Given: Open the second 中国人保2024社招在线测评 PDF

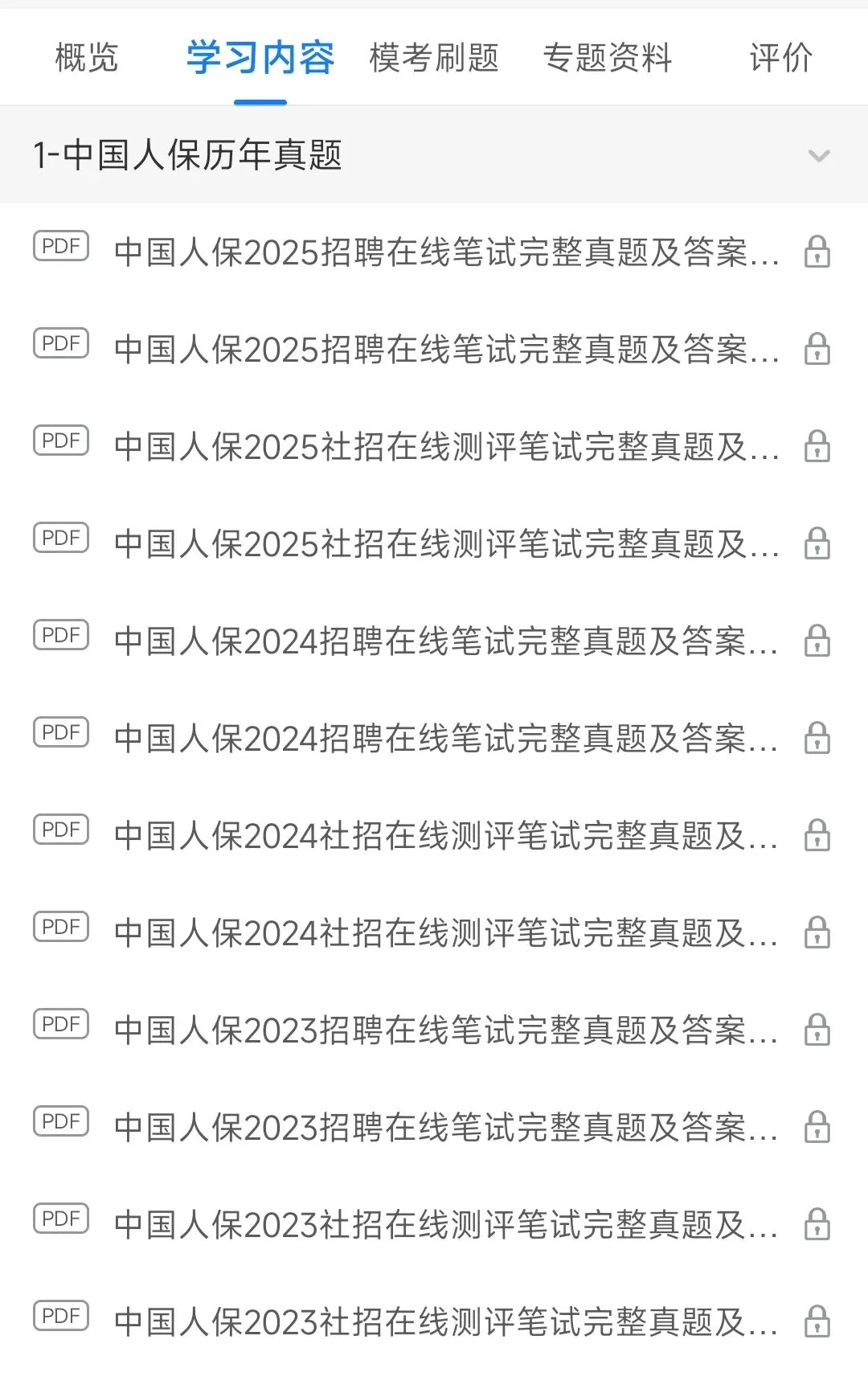Looking at the screenshot, I should tap(434, 932).
